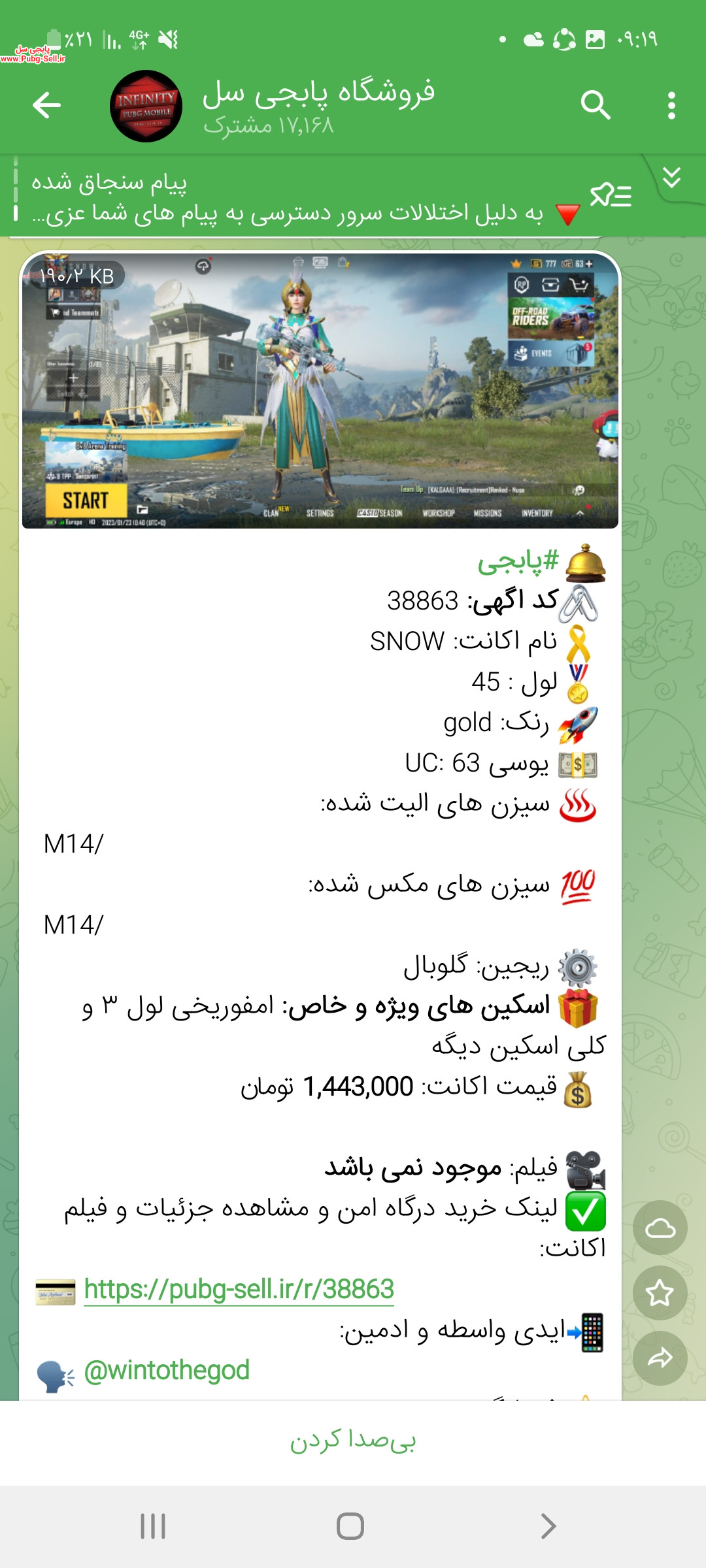Screen dimensions: 706x1568
Task: Tap the cloud button beside the post
Action: click(x=660, y=1228)
